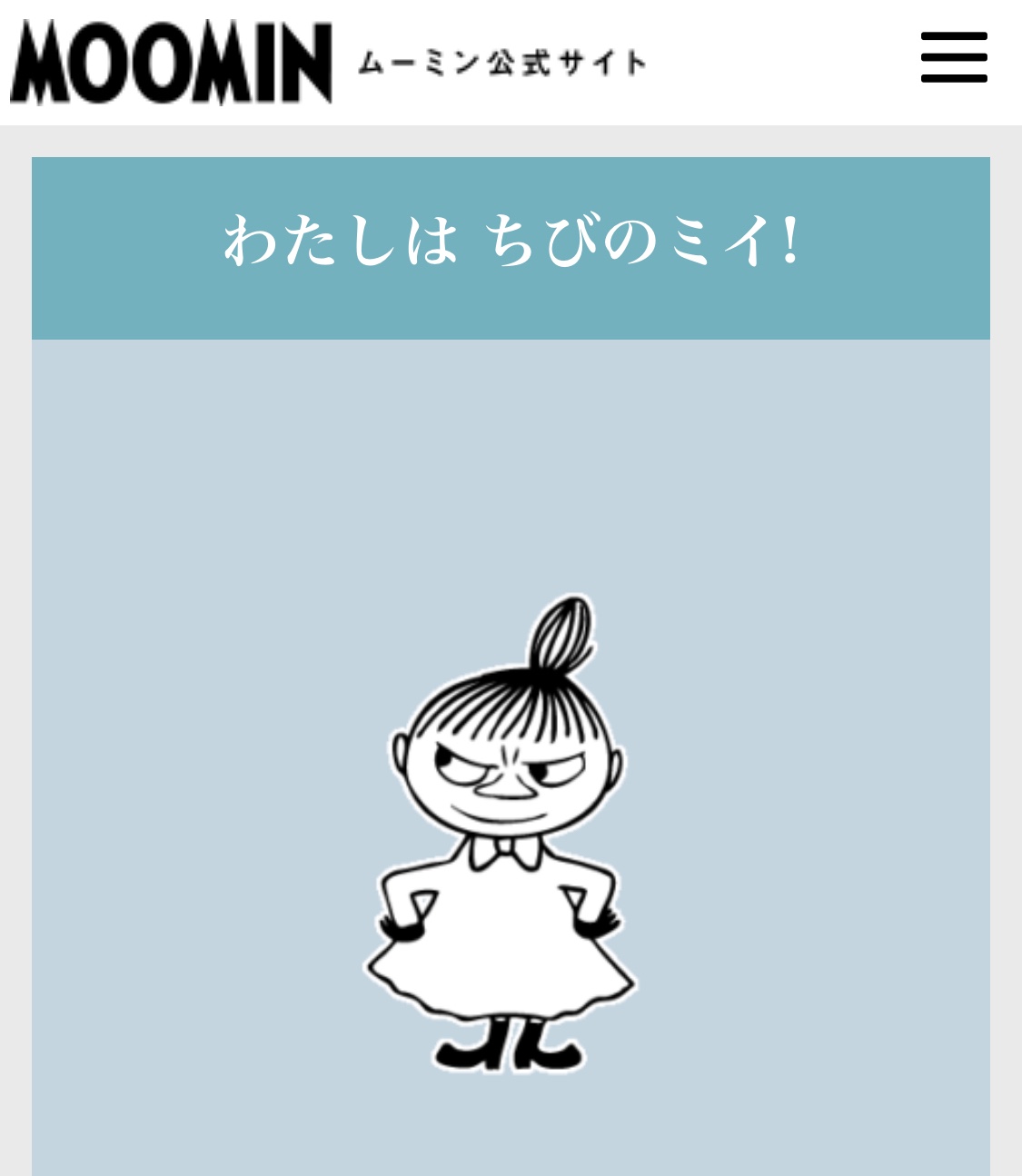
Task: Open the hamburger menu
Action: 953,57
